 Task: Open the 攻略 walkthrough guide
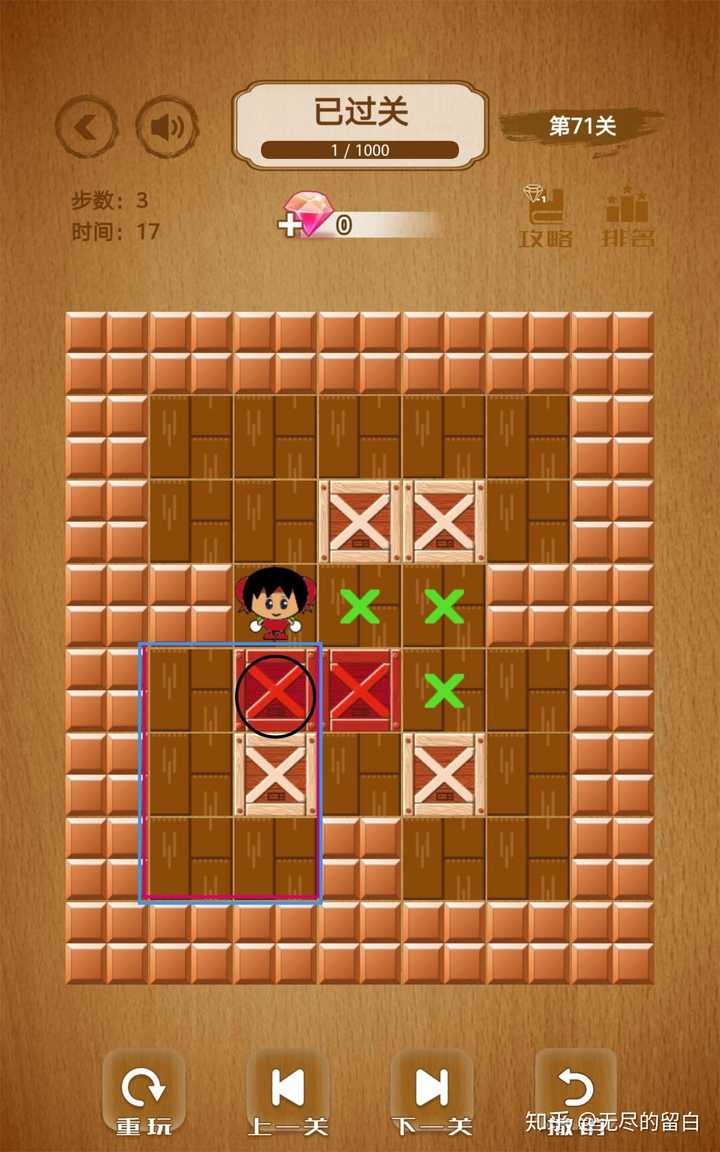[546, 217]
